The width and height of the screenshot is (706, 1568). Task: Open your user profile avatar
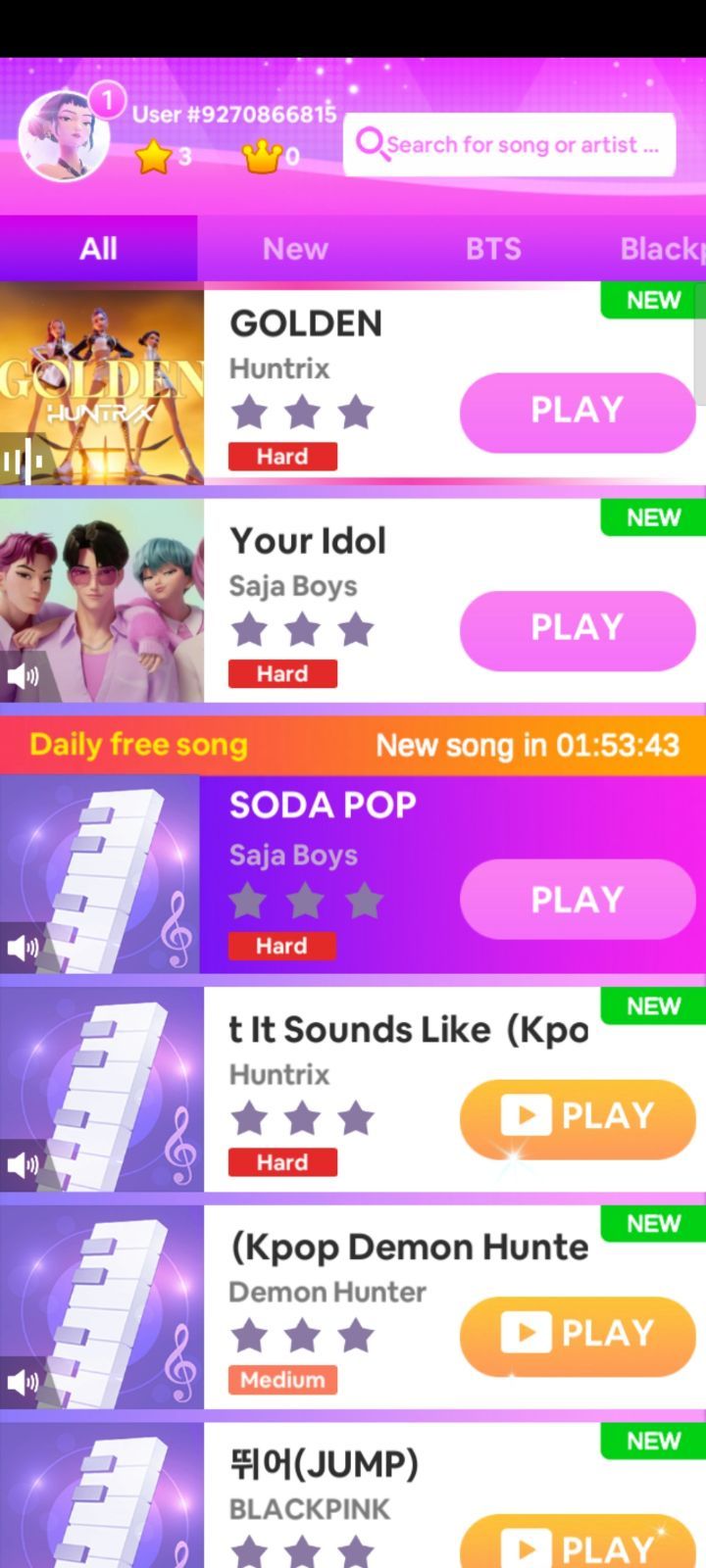coord(66,135)
